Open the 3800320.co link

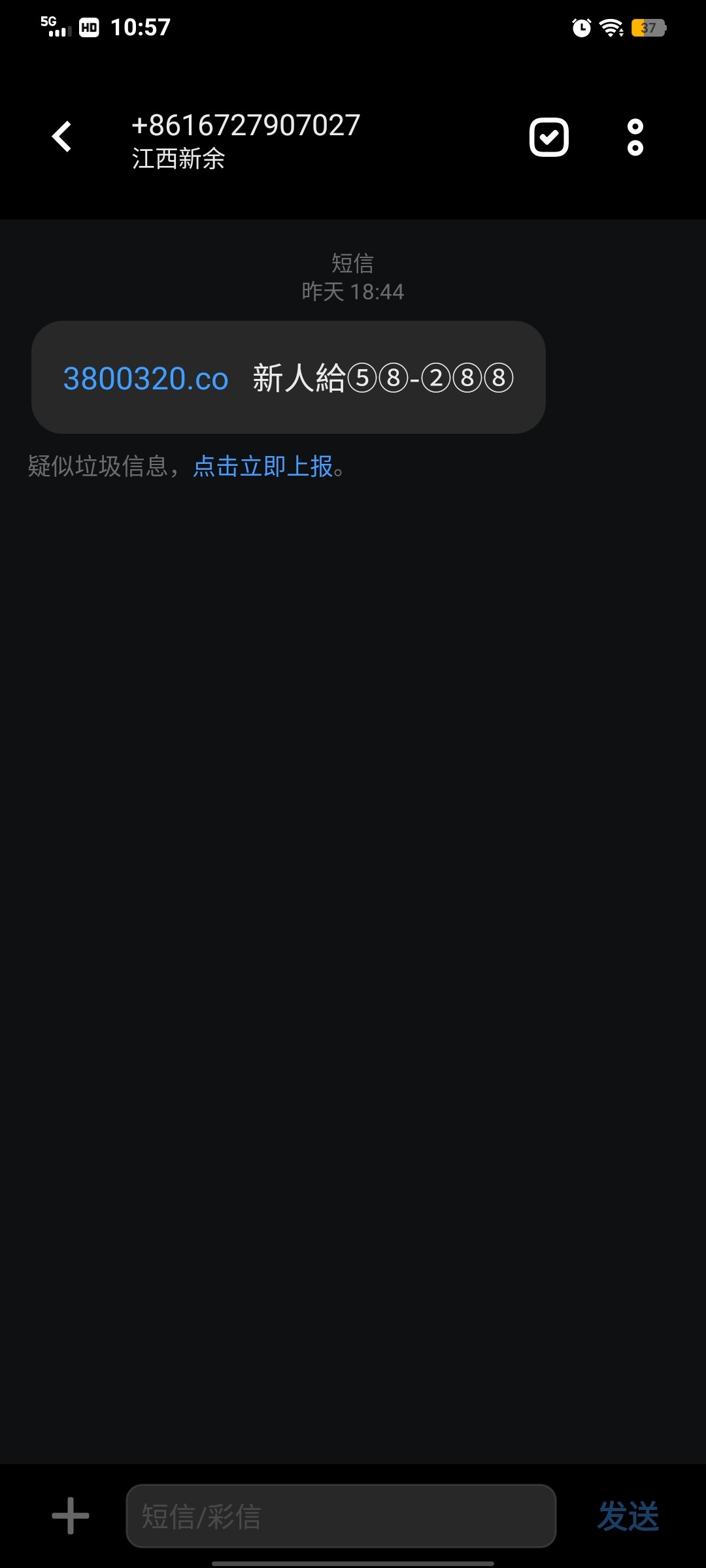coord(146,378)
